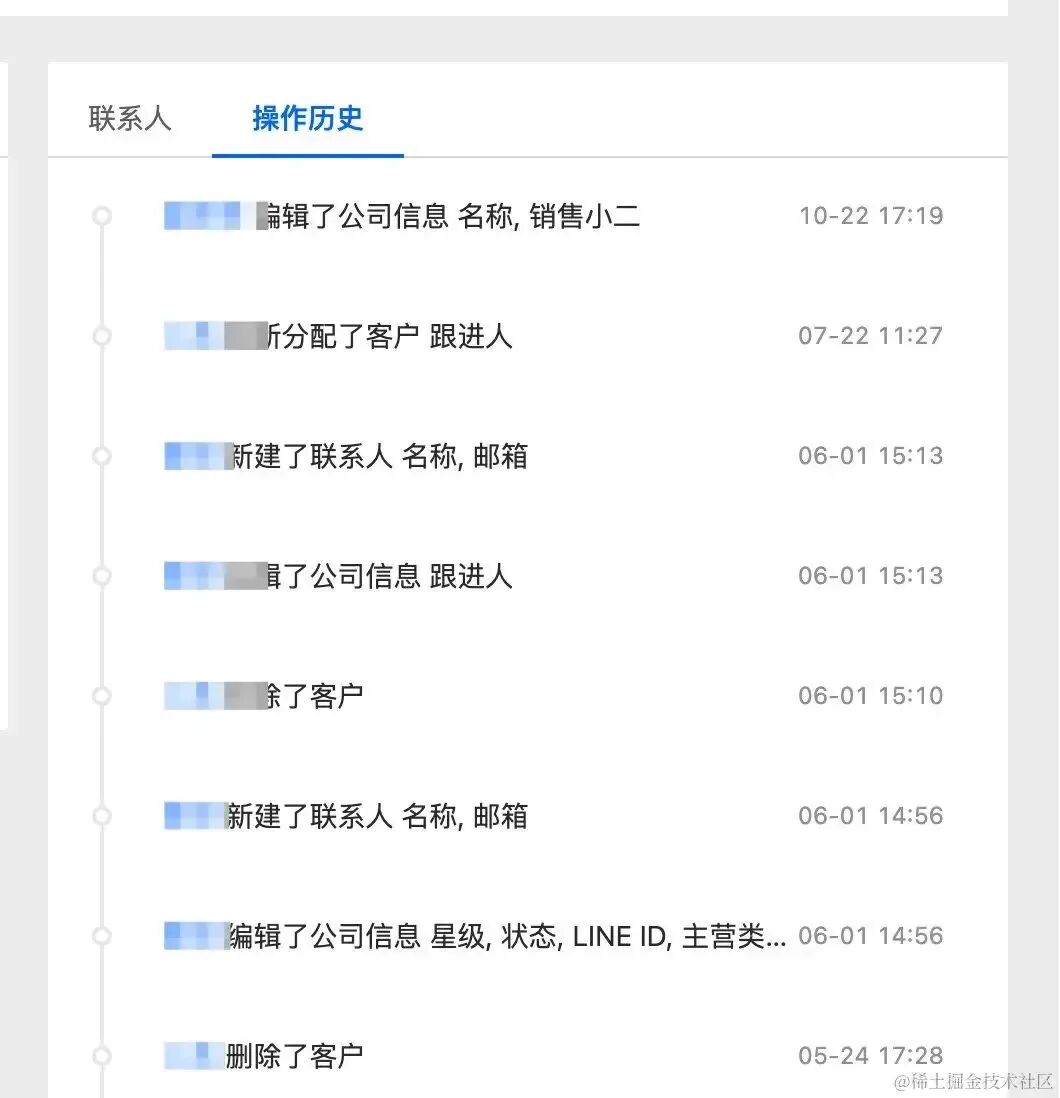Click the timeline node beside 删除了客户 at 06-01 15:10
1060x1098 pixels.
(102, 696)
